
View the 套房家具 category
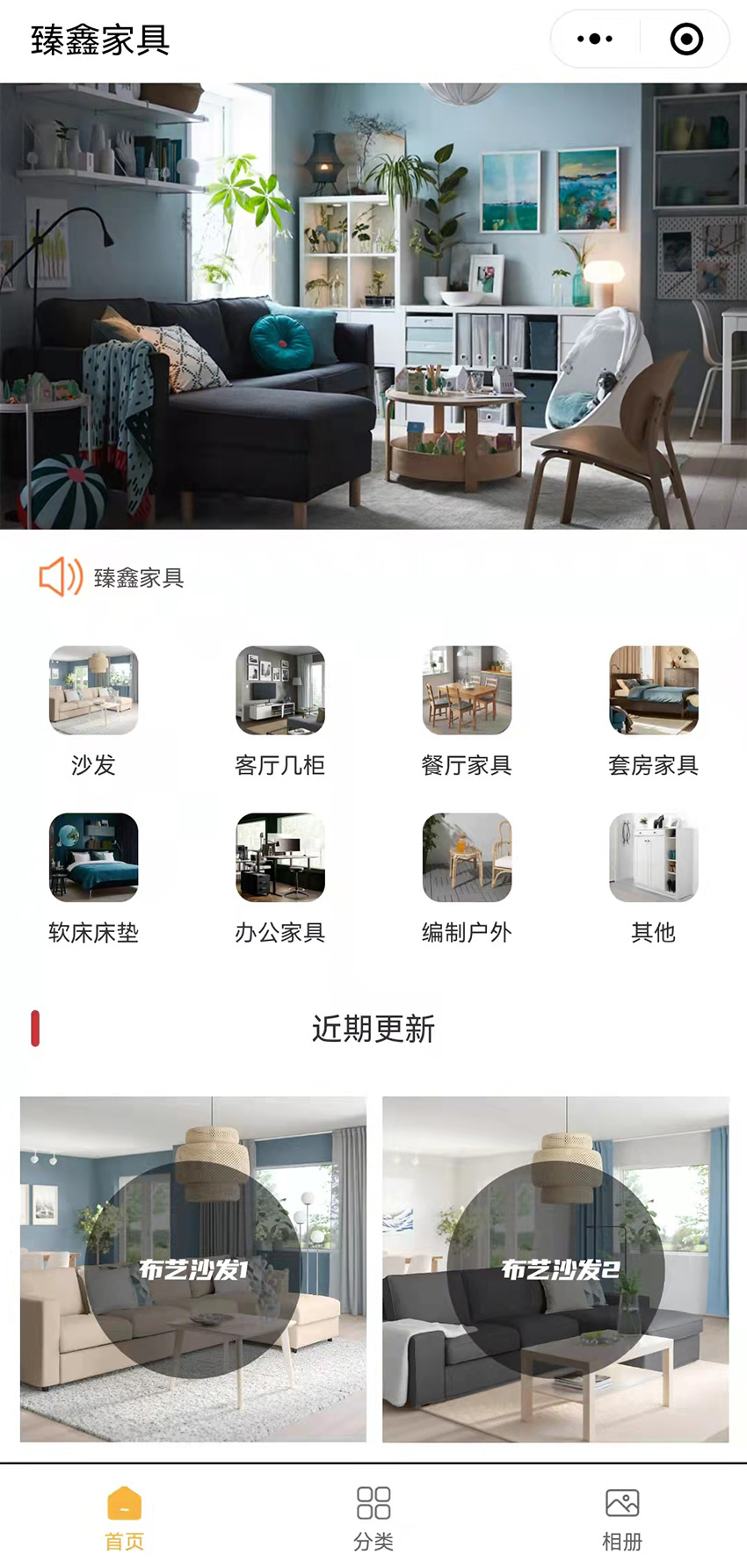coord(653,691)
